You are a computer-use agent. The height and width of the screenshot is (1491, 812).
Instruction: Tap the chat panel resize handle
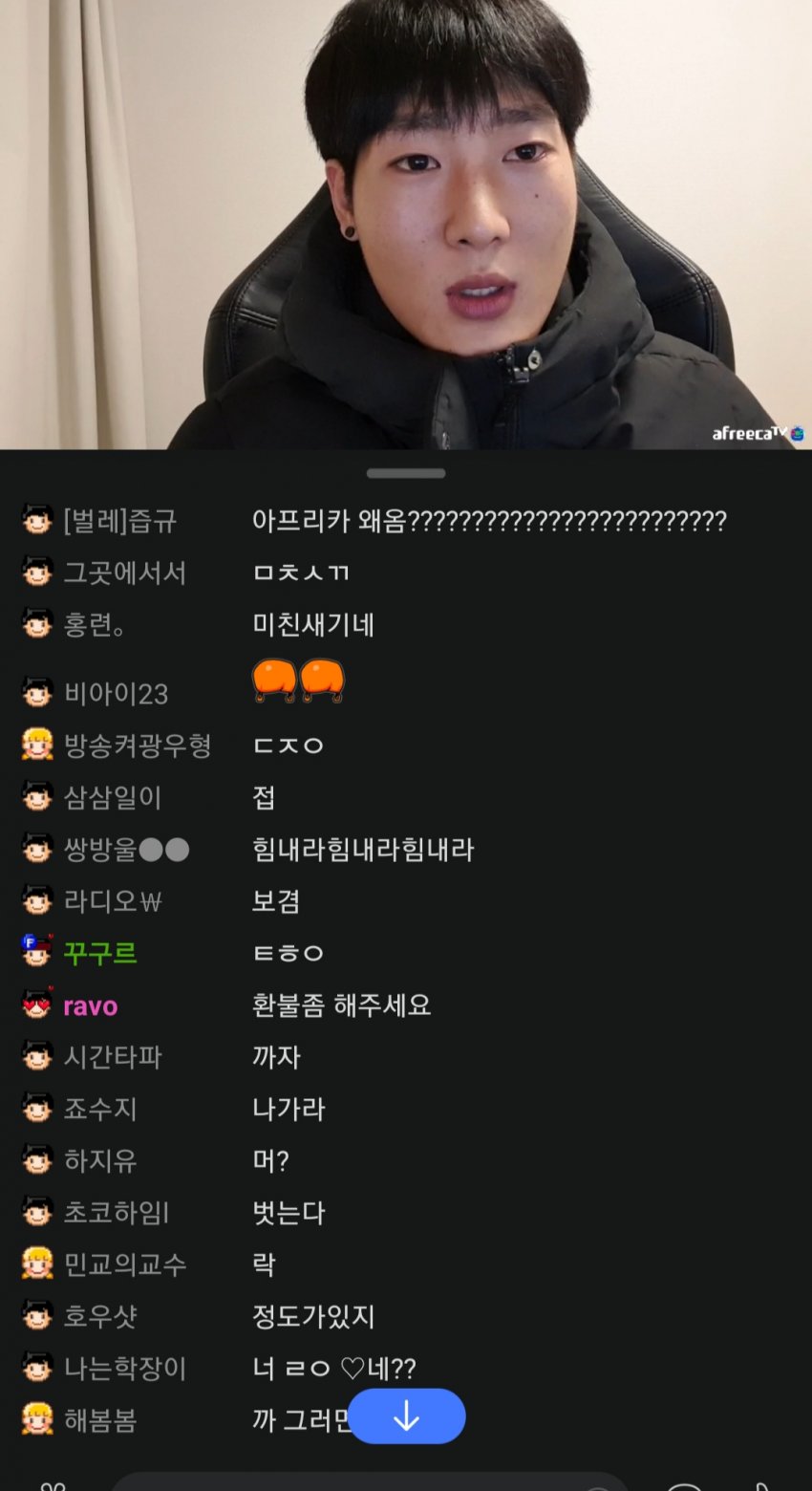[x=406, y=473]
